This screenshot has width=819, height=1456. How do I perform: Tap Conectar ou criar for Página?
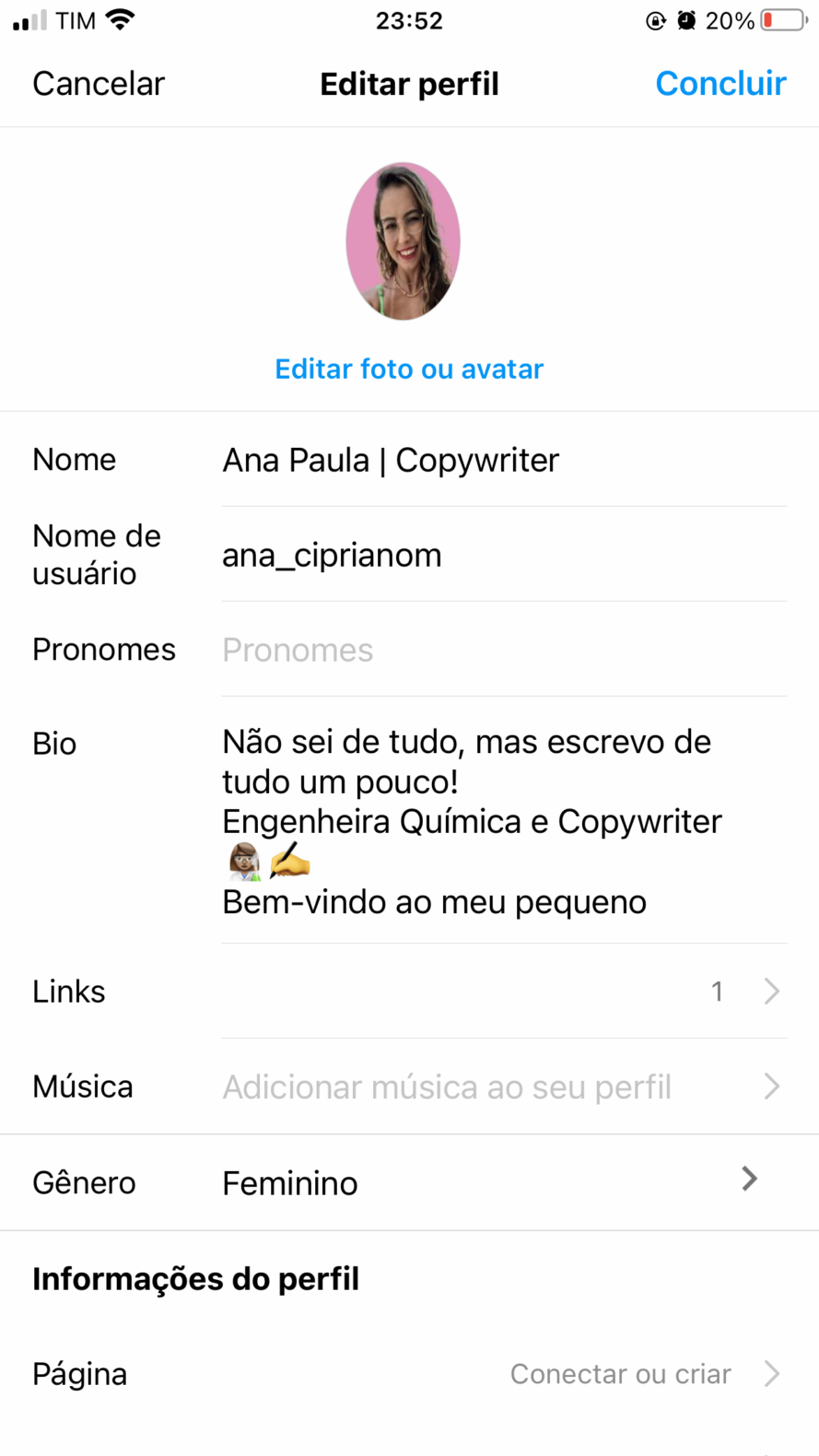(620, 1374)
